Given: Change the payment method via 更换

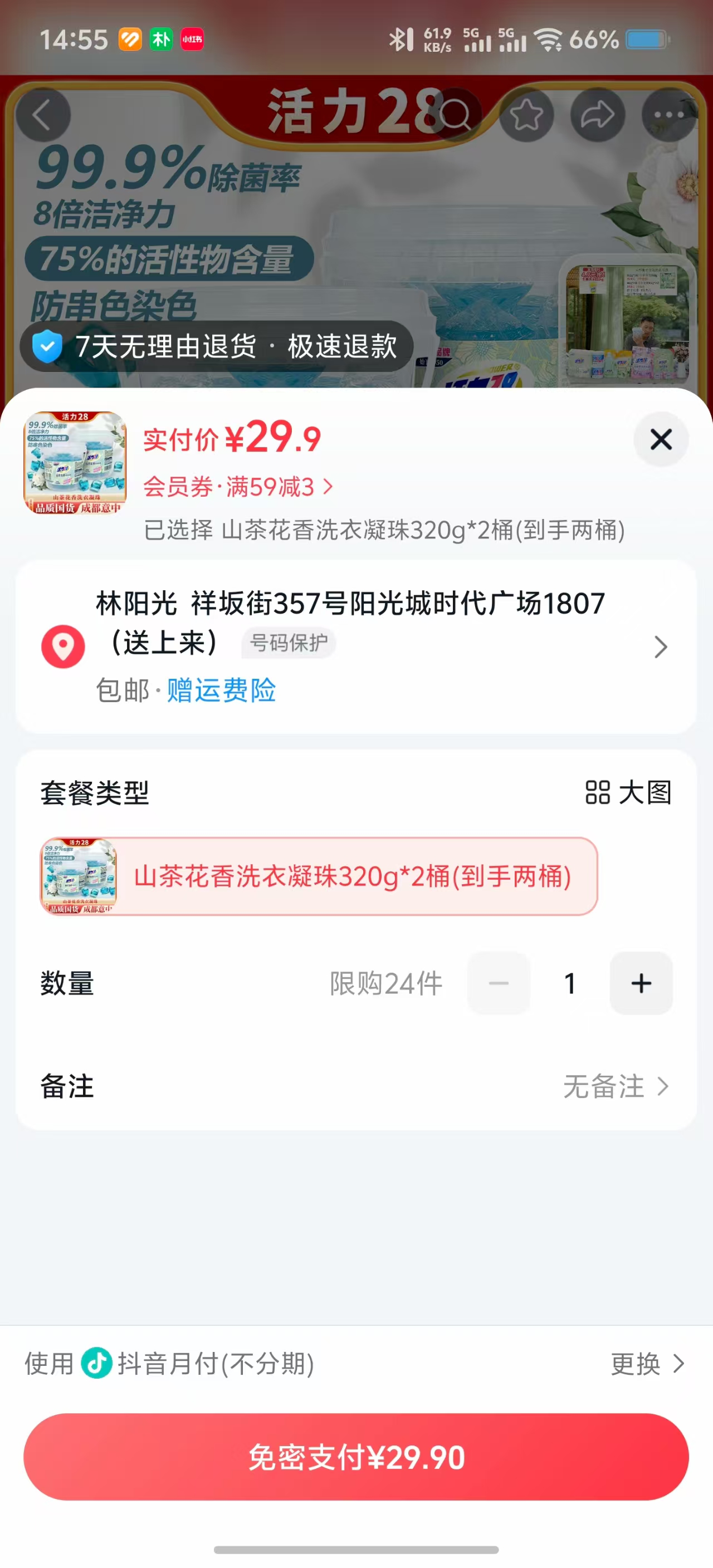Looking at the screenshot, I should point(647,1364).
